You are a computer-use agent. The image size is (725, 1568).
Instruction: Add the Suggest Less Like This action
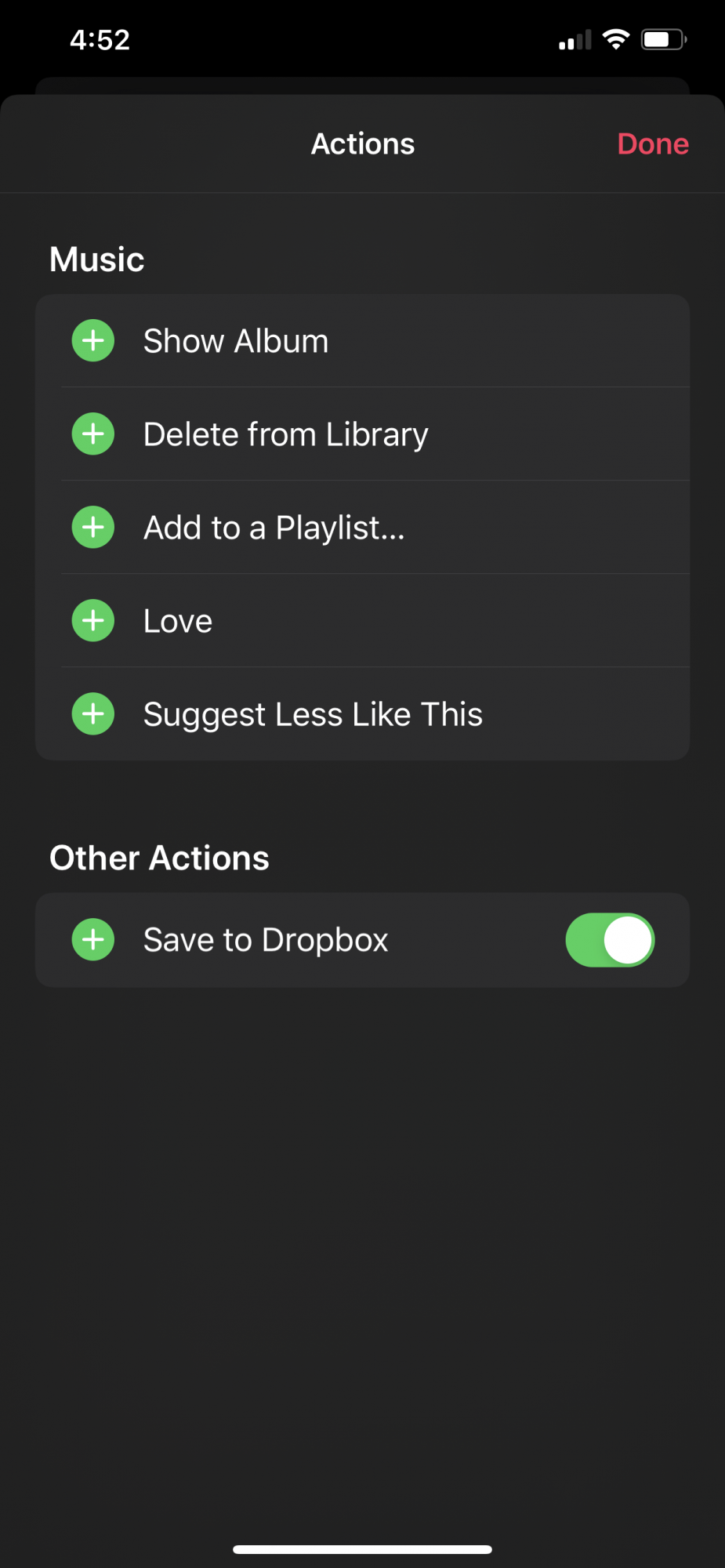(93, 713)
